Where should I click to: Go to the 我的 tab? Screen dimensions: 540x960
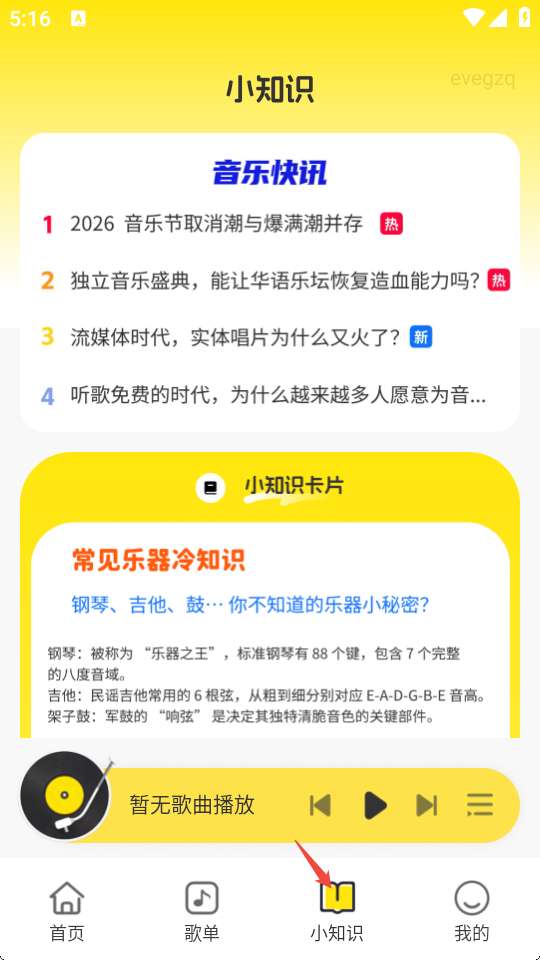471,911
